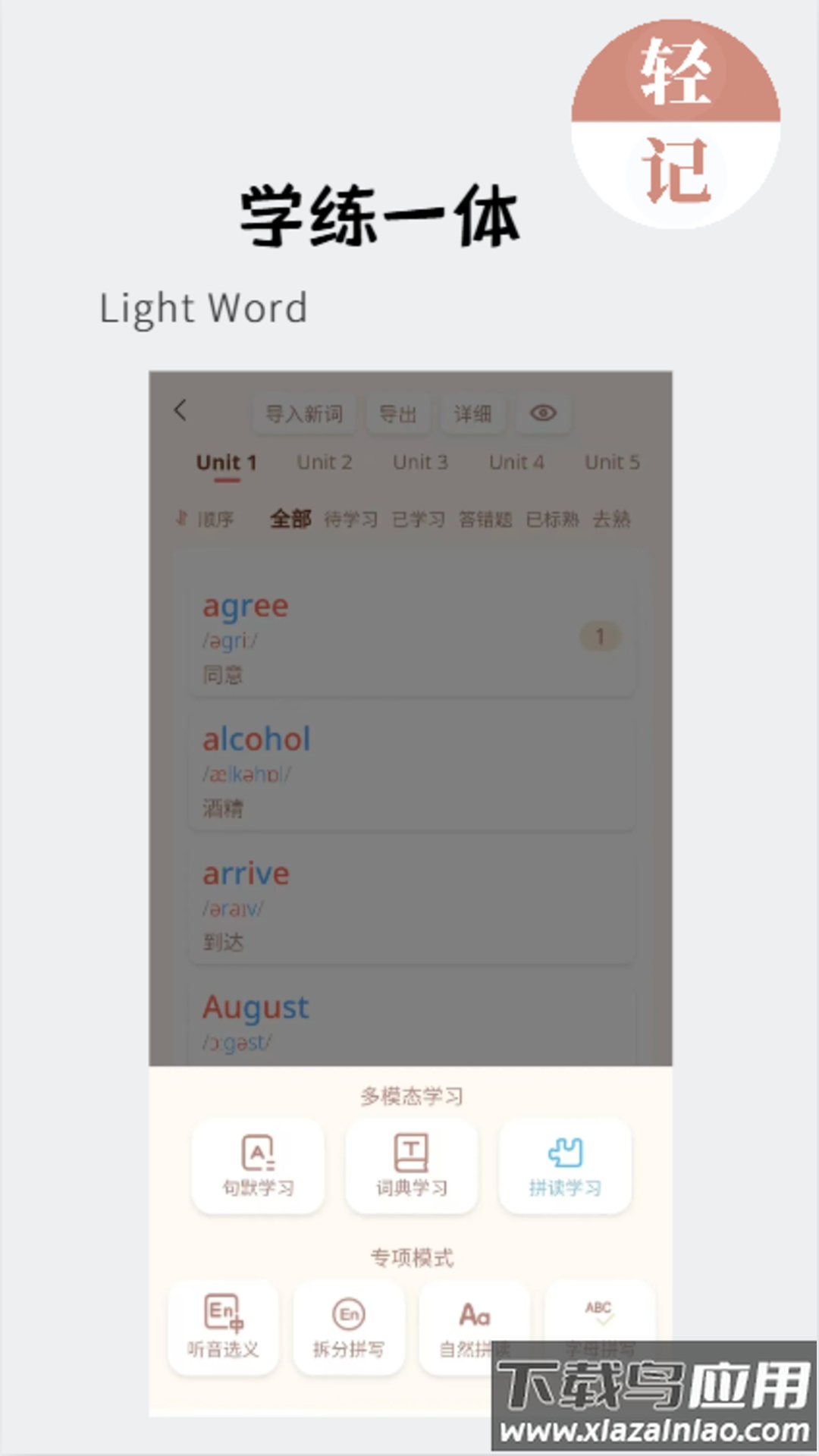The width and height of the screenshot is (819, 1456).
Task: Open the 词典学习 dictionary study mode
Action: (411, 1166)
